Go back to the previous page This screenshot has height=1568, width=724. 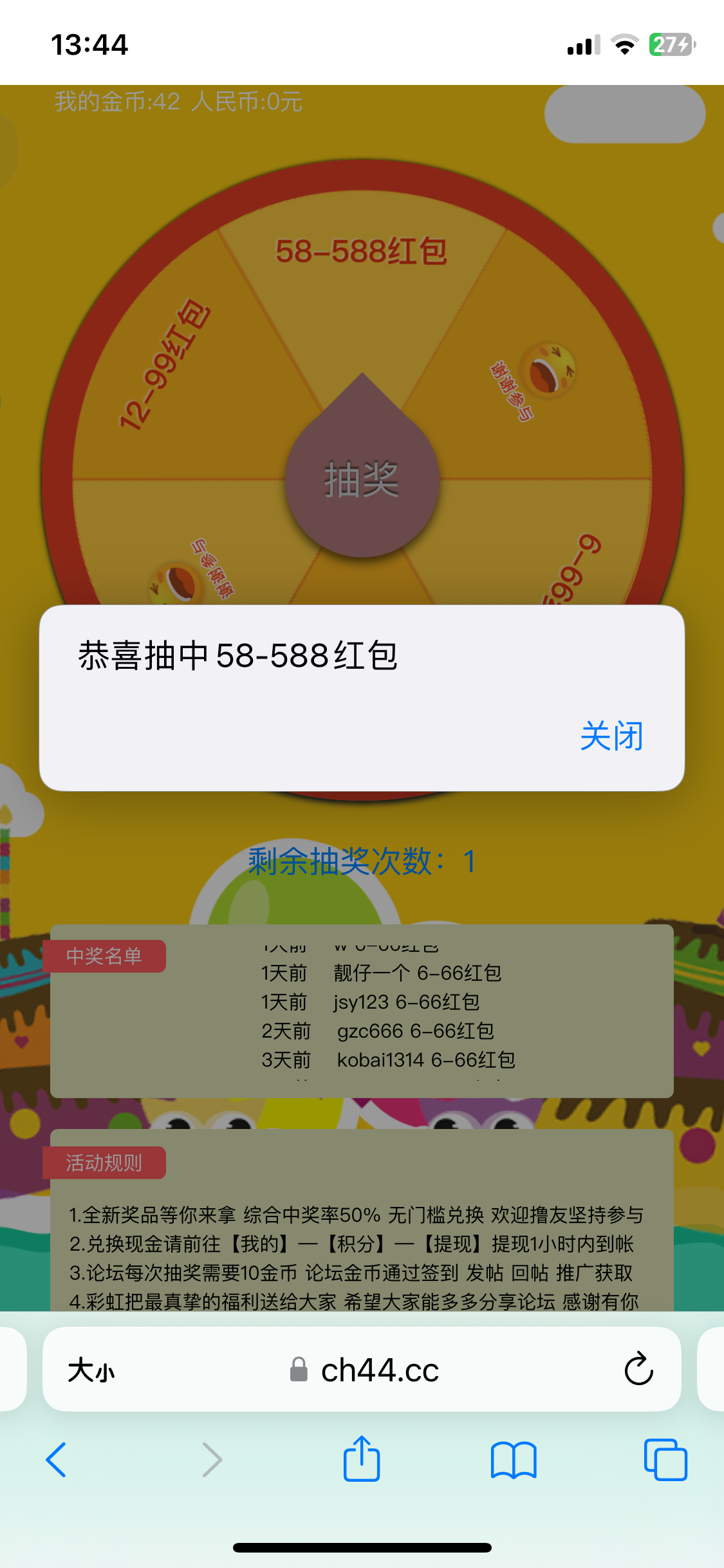(x=57, y=1460)
